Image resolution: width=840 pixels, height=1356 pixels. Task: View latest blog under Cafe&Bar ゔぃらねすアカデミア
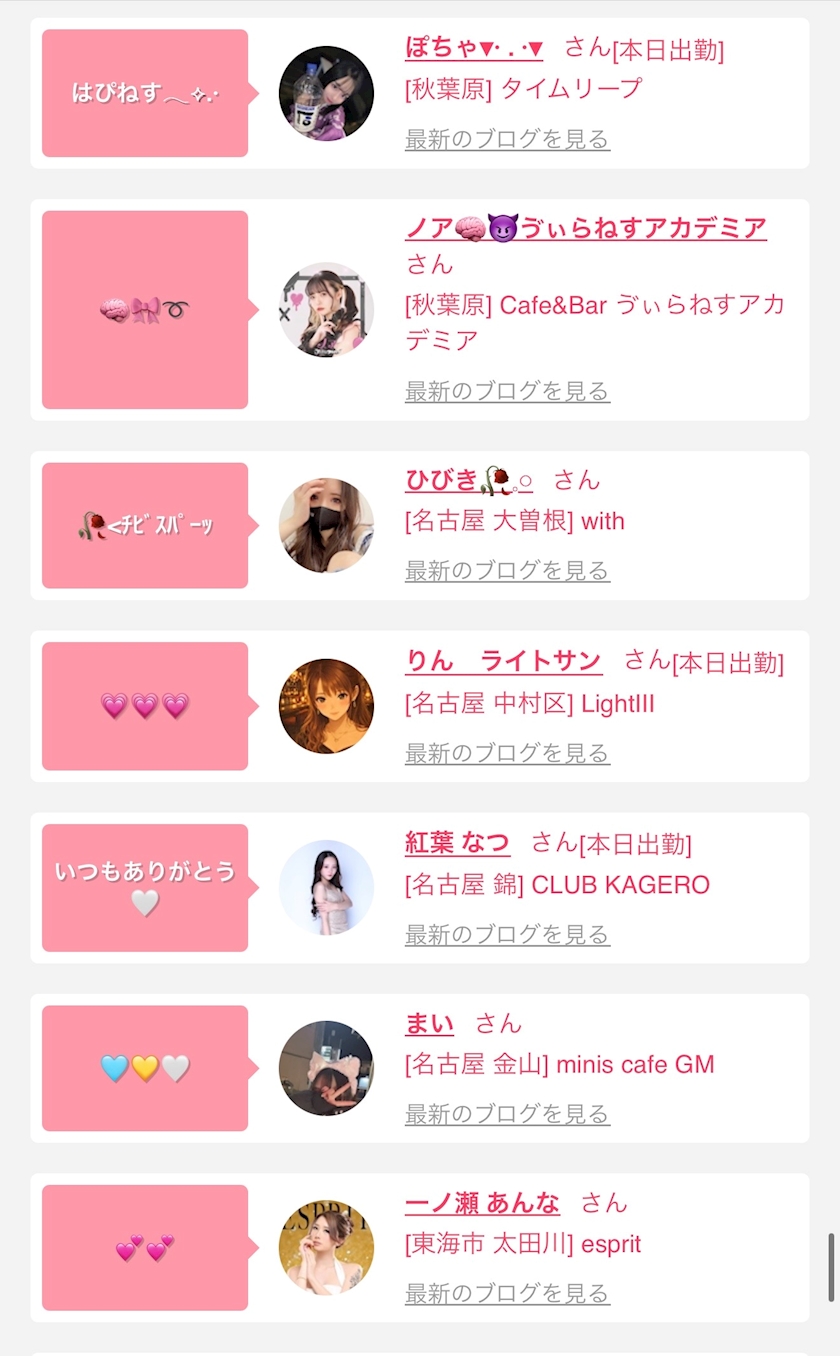(507, 391)
